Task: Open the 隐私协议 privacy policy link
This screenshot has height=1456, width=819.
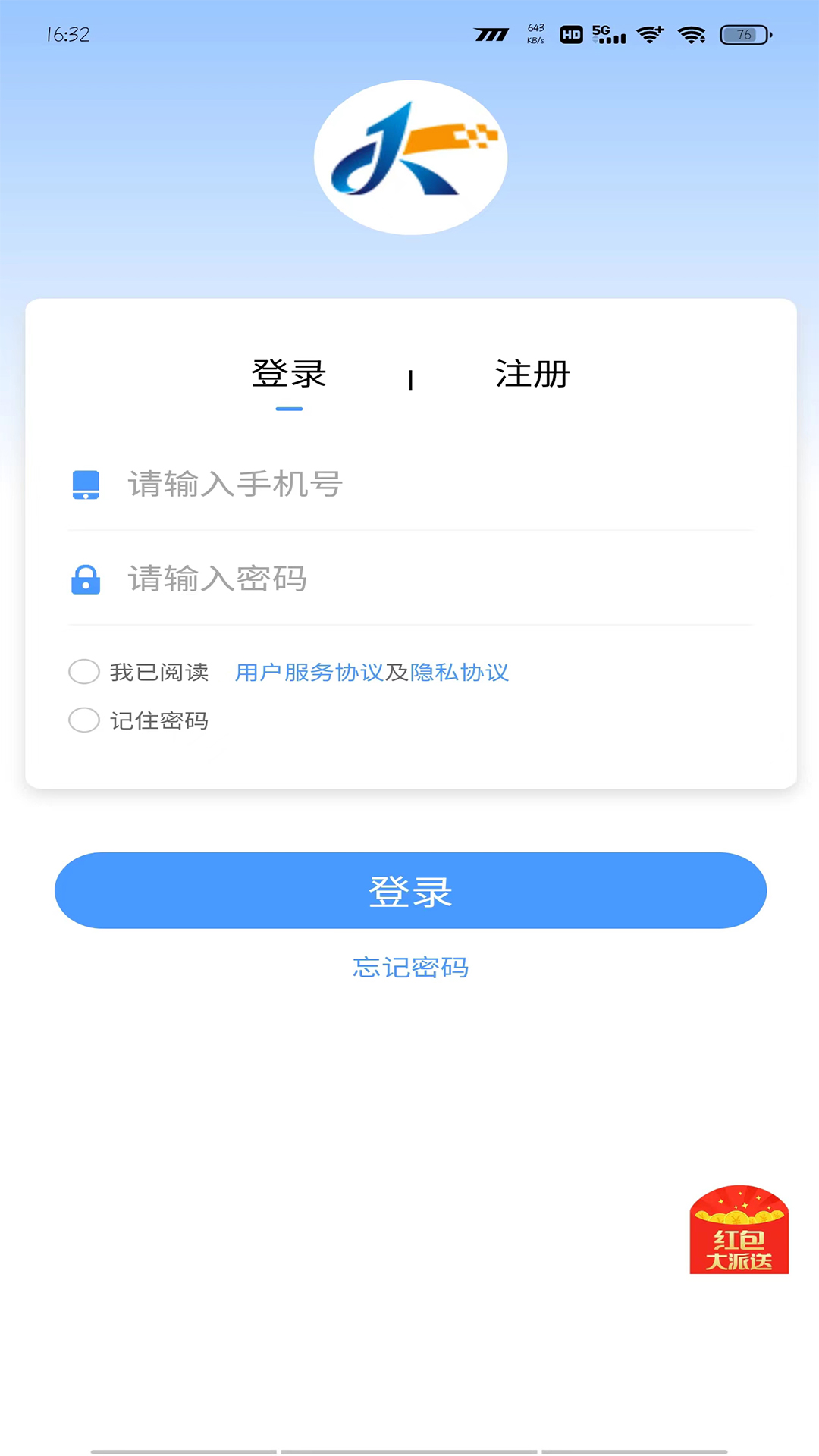Action: point(460,672)
